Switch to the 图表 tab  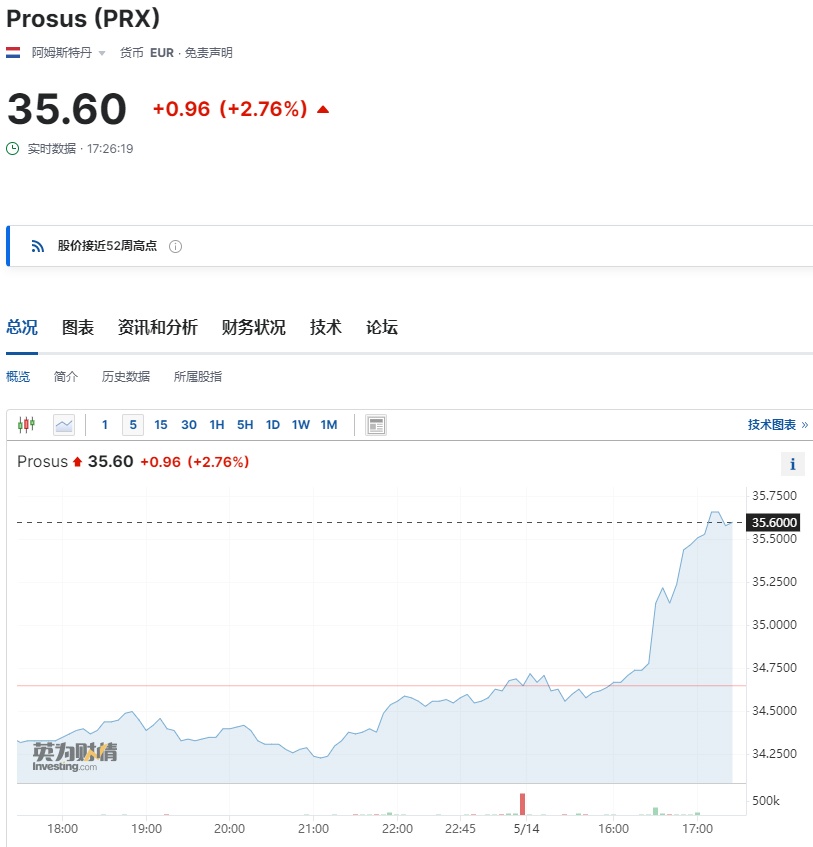click(78, 327)
